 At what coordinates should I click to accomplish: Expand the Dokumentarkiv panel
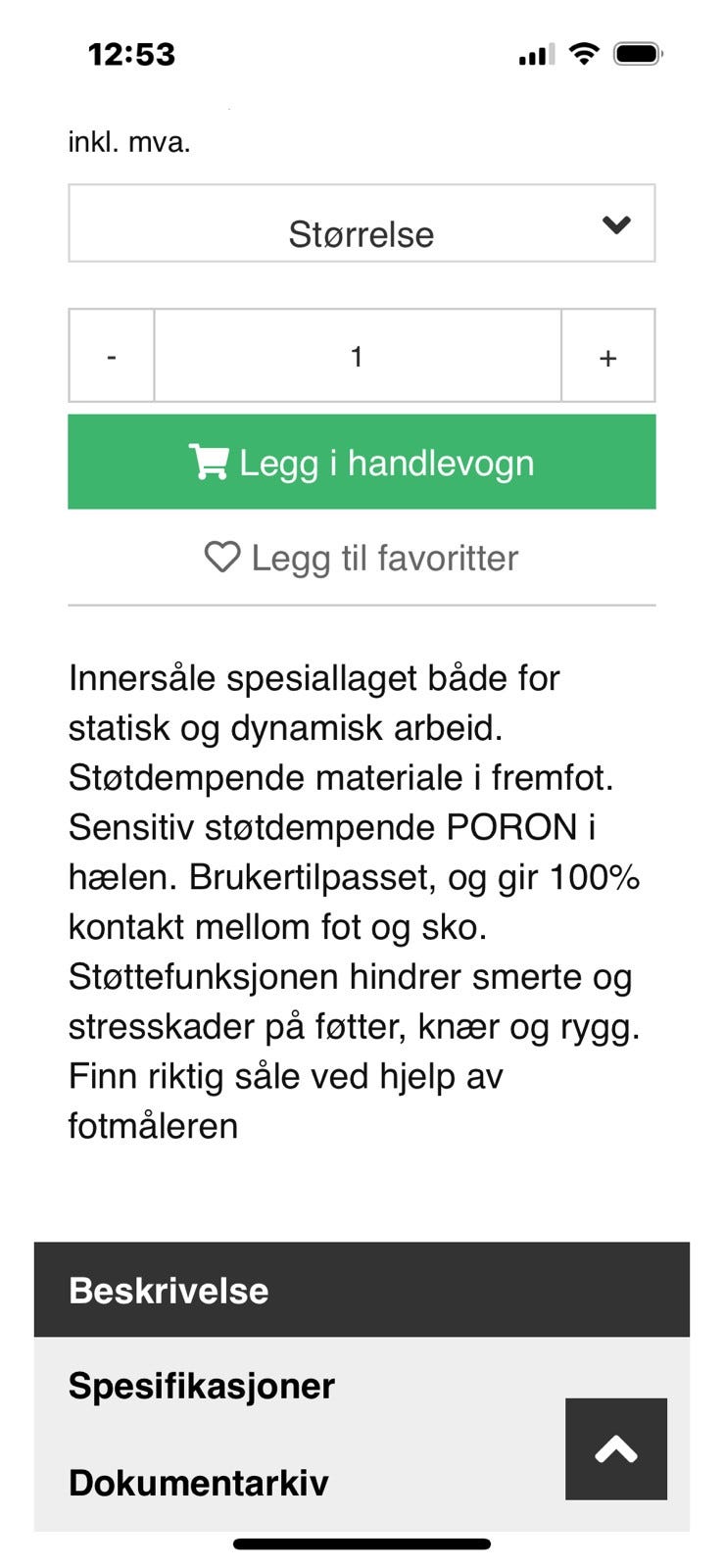coord(199,1483)
